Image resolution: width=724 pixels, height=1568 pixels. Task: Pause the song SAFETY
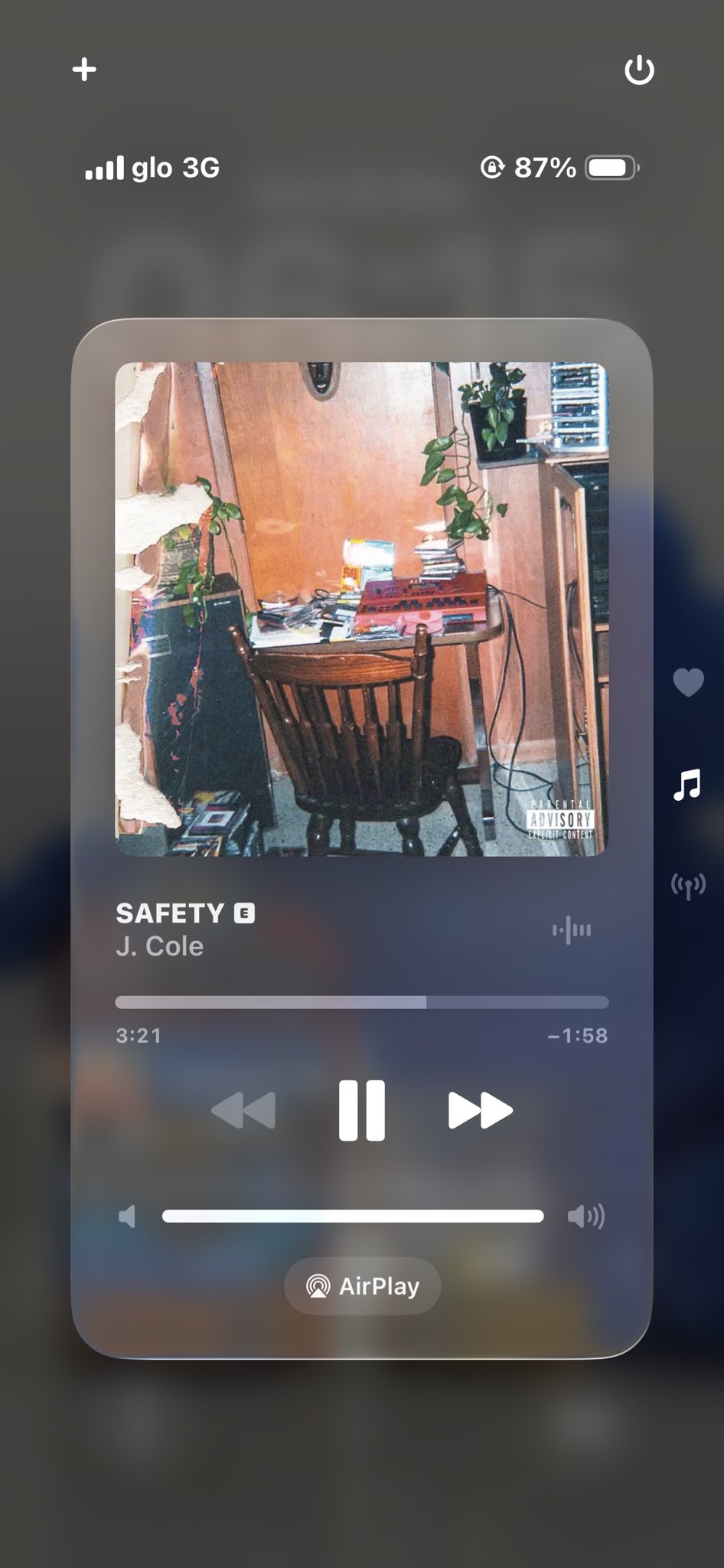tap(361, 1110)
